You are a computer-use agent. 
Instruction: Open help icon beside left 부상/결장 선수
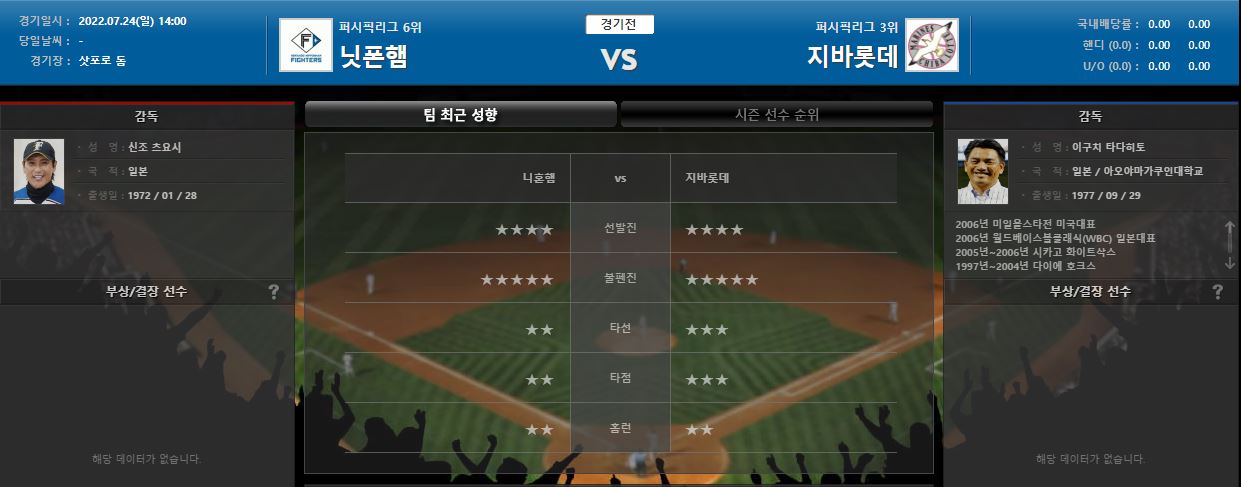point(273,292)
